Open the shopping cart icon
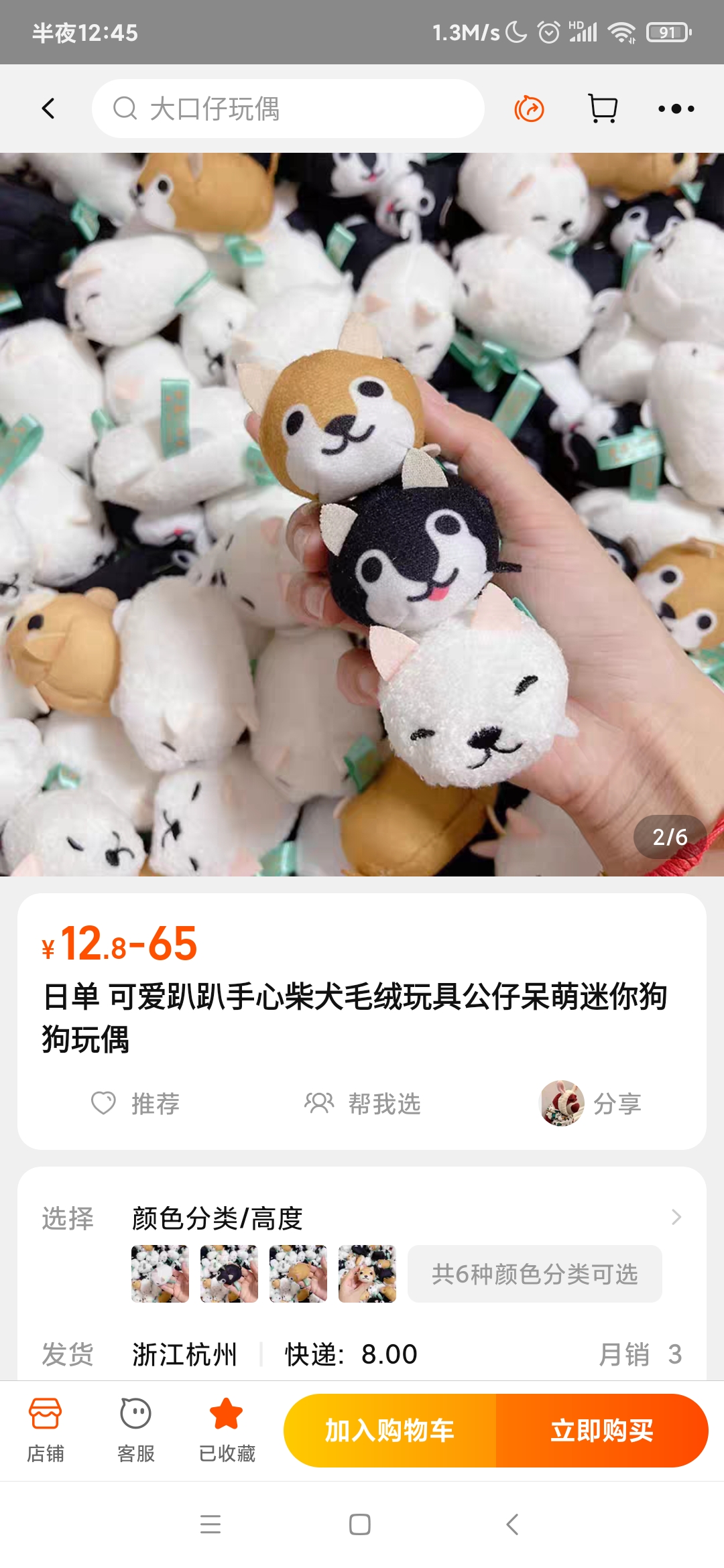Image resolution: width=724 pixels, height=1568 pixels. click(603, 109)
